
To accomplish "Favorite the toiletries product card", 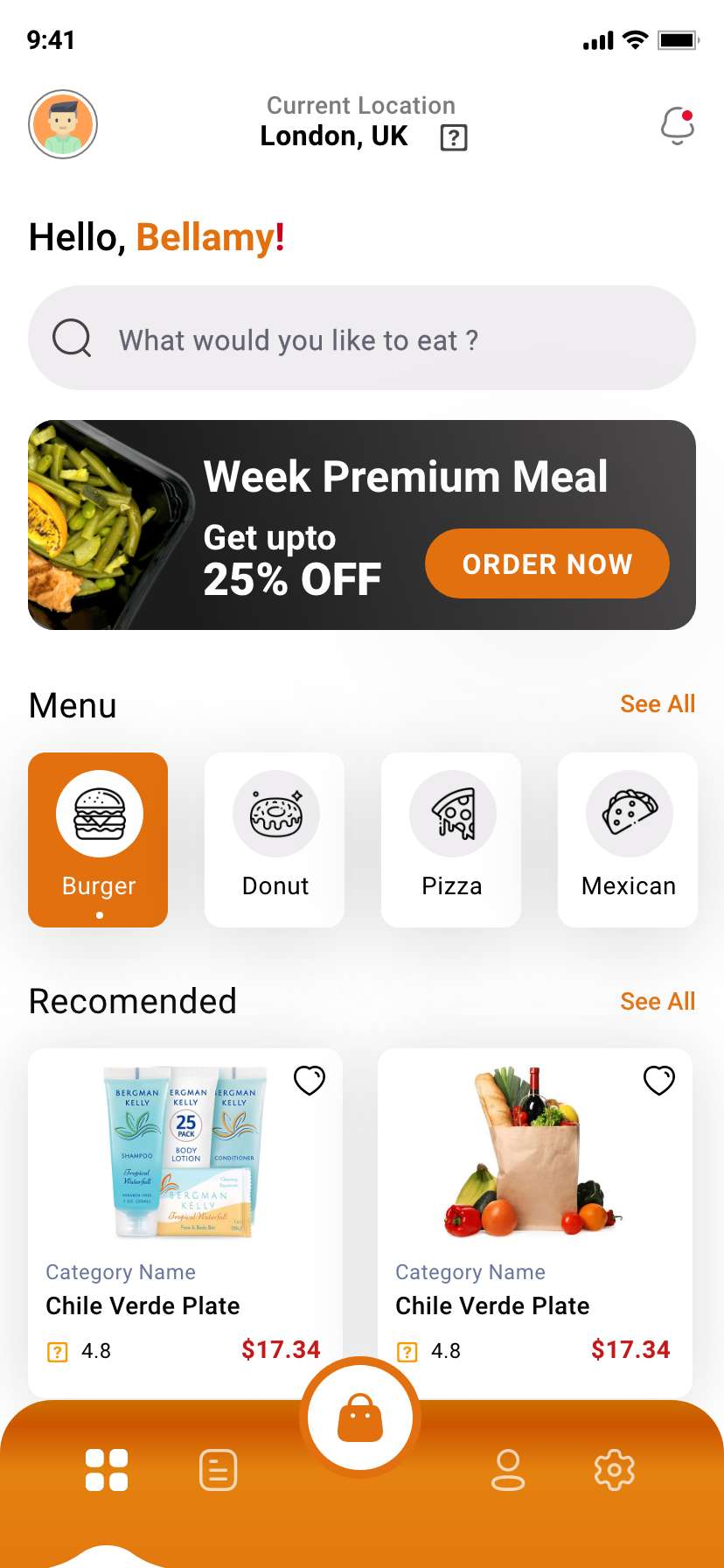I will coord(310,1081).
